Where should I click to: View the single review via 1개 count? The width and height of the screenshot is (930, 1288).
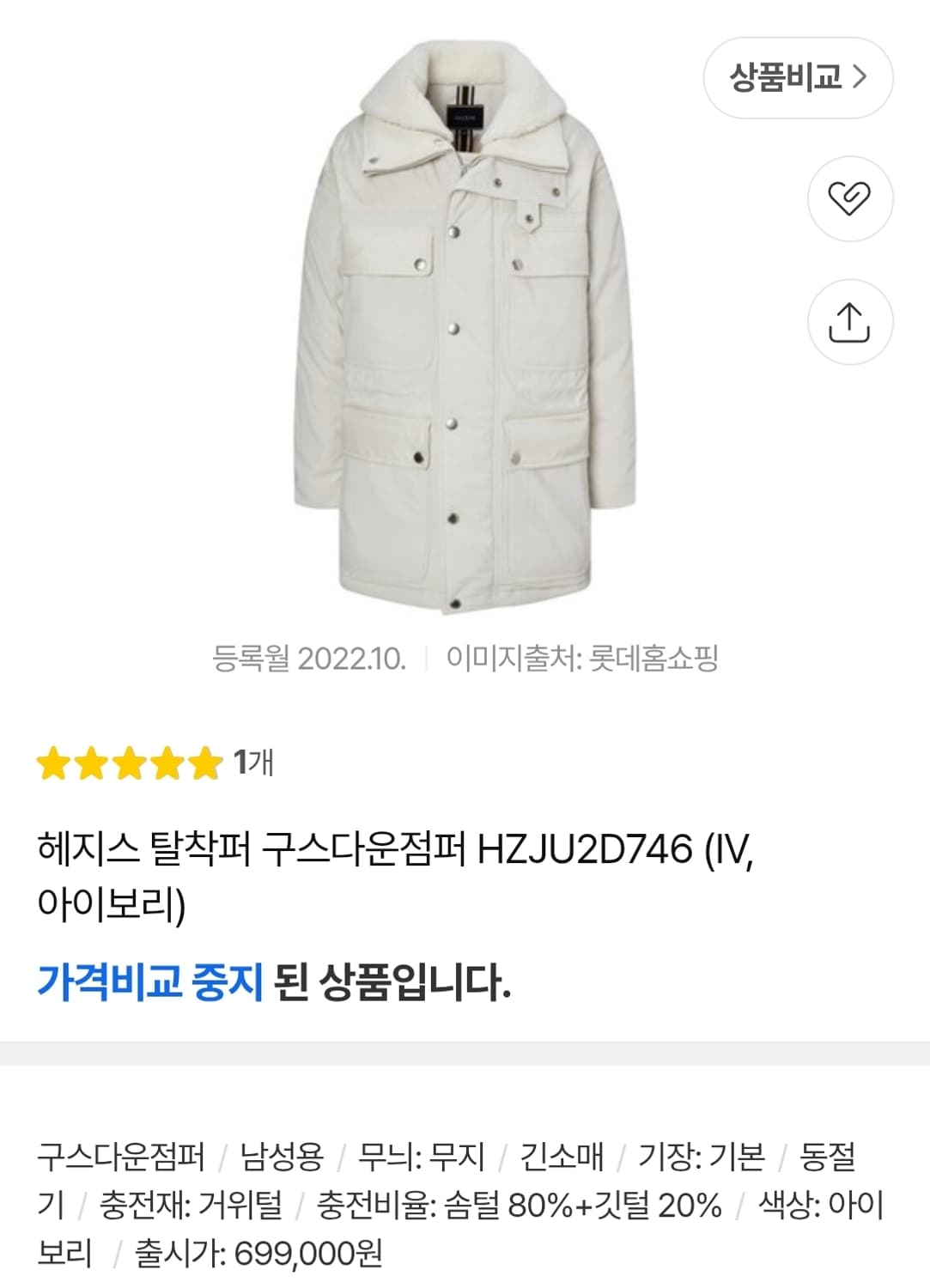pyautogui.click(x=253, y=761)
